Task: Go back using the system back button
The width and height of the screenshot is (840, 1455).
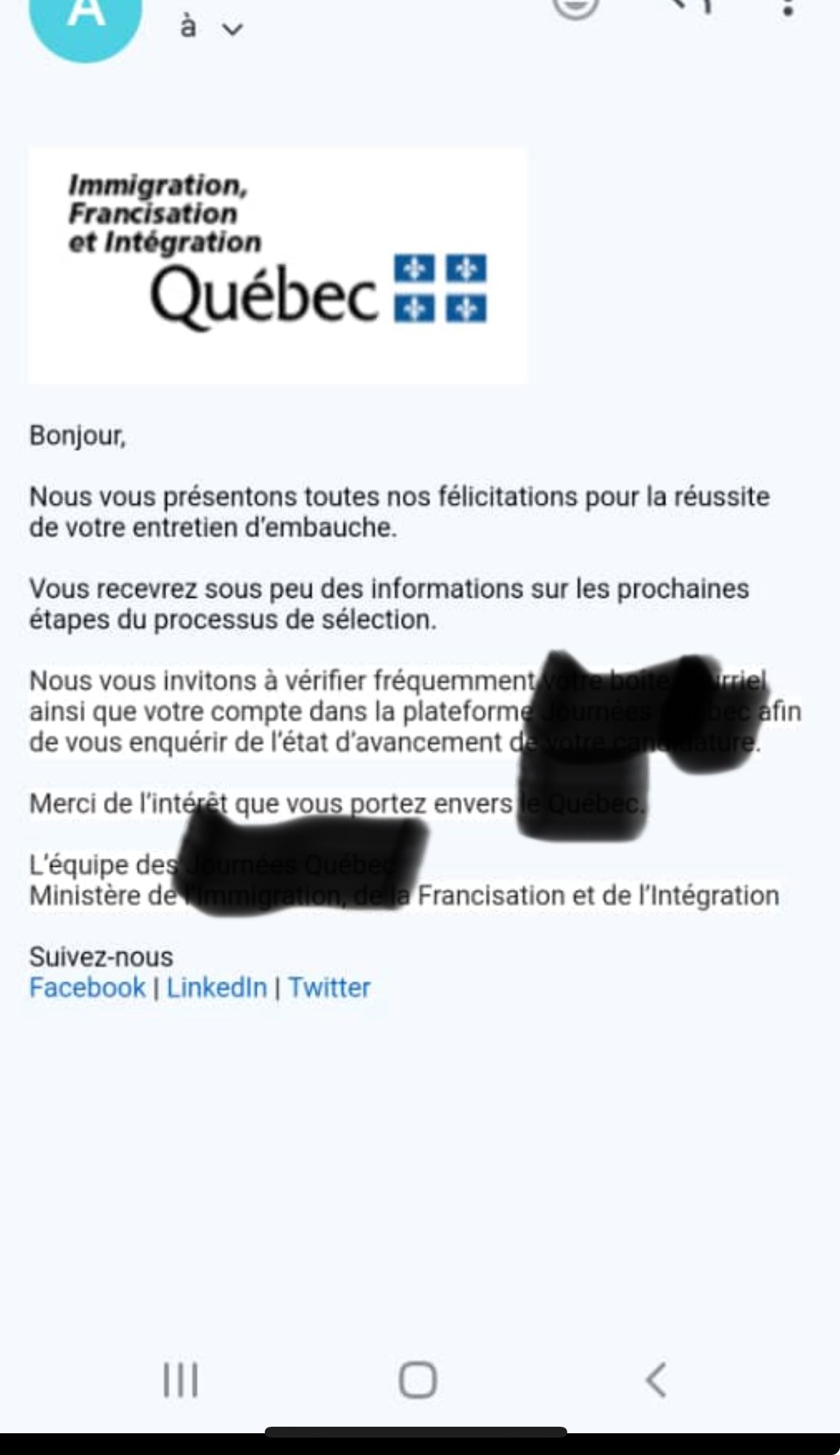Action: click(x=656, y=1379)
